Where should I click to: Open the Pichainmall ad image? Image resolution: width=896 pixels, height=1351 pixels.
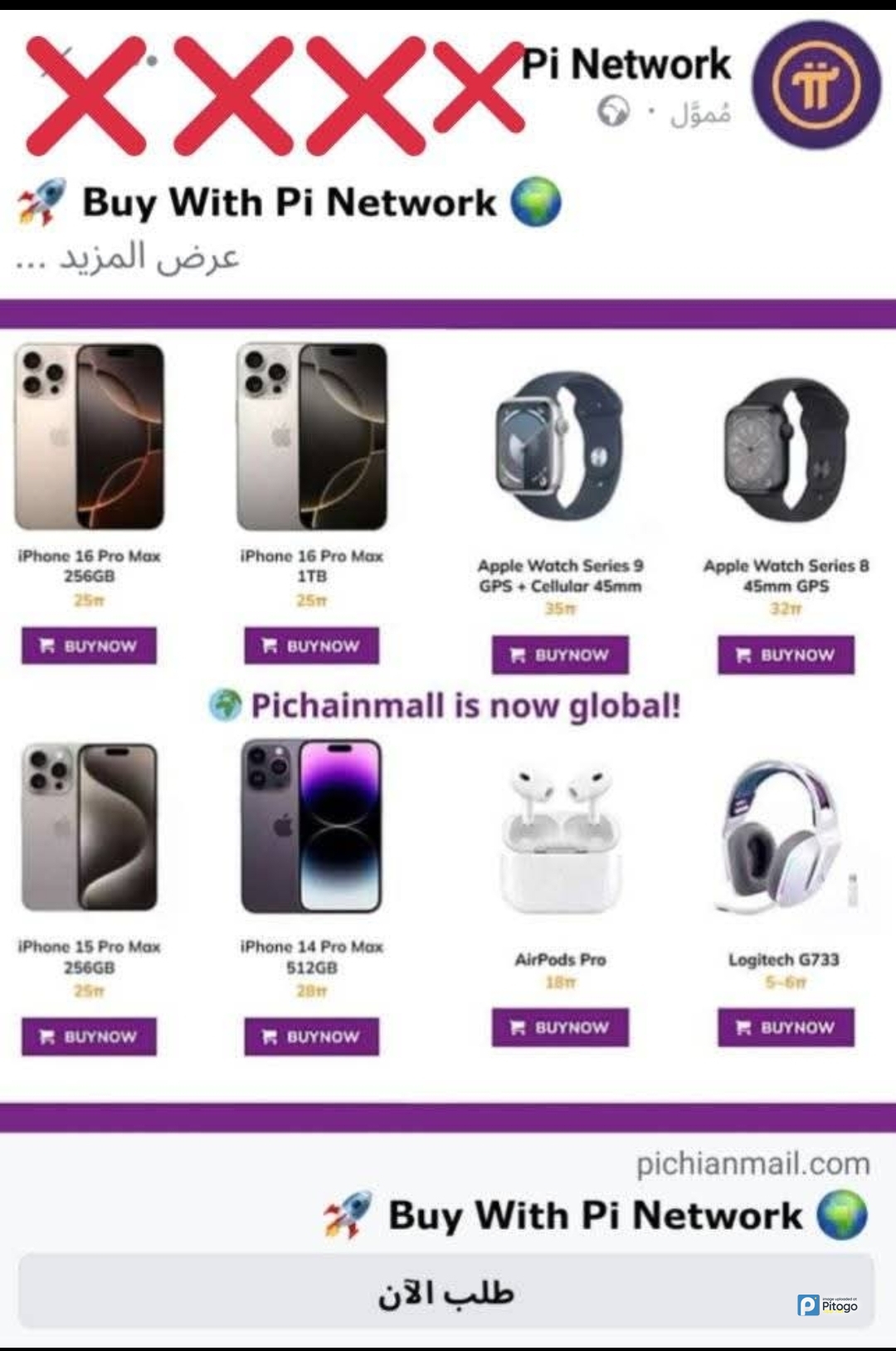(448, 705)
